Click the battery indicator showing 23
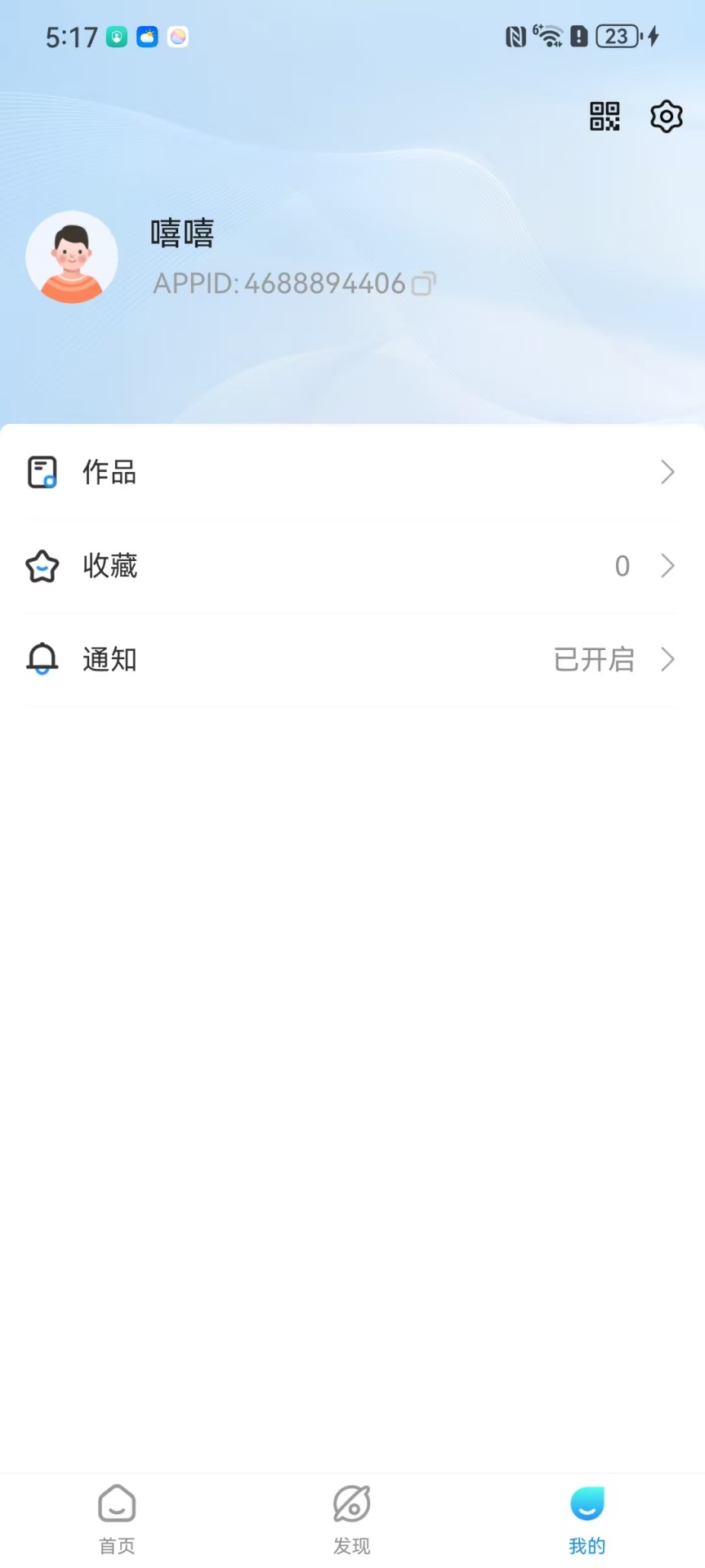Screen dimensions: 705x1568 (x=617, y=36)
